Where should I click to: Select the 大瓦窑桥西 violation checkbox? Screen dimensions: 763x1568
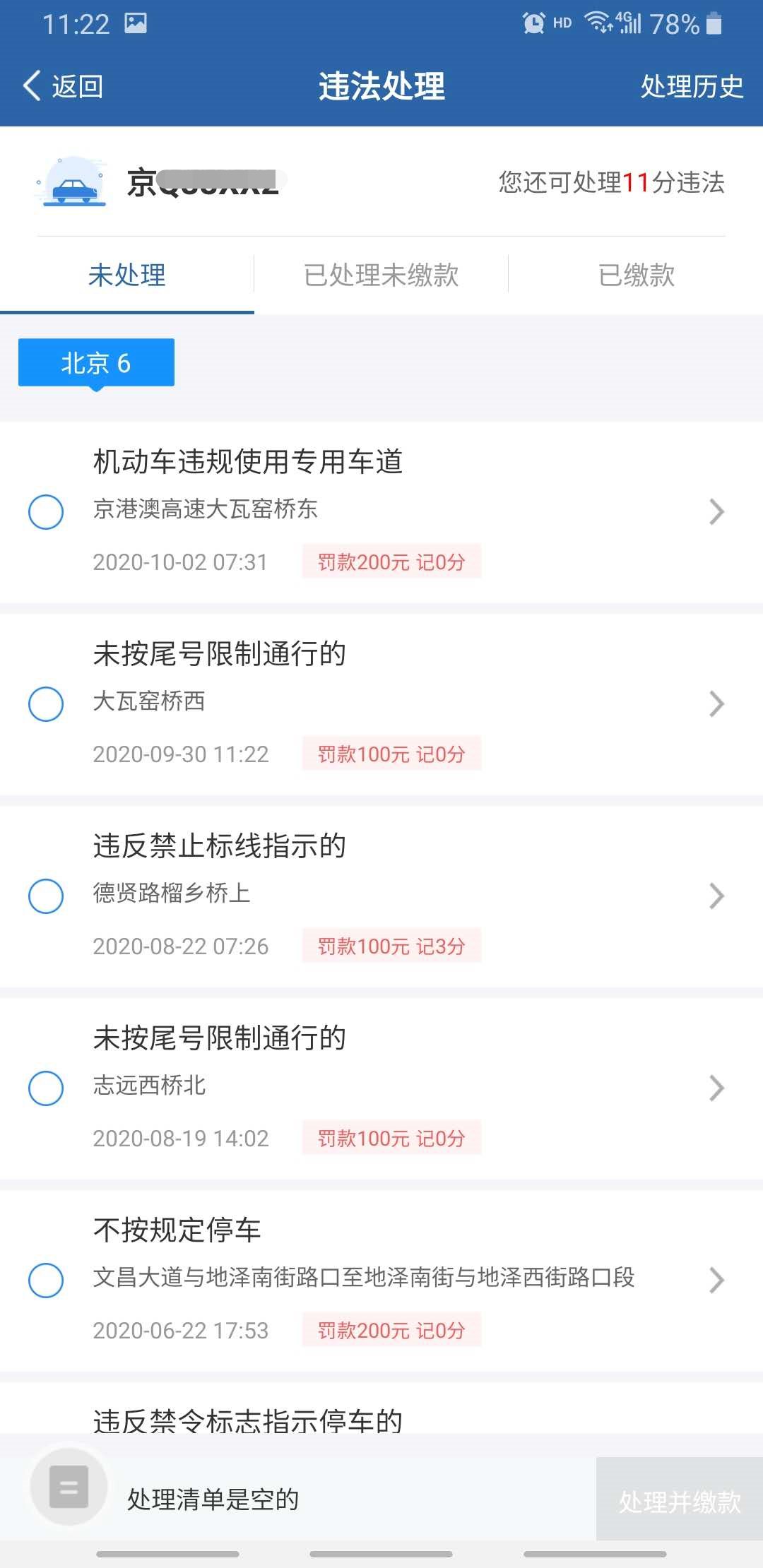tap(46, 703)
